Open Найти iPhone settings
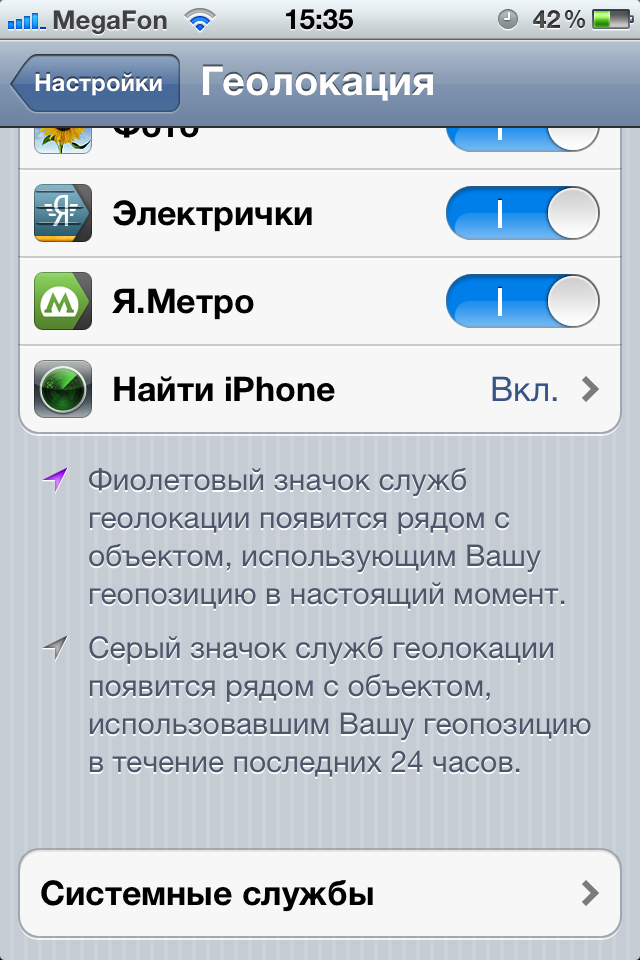Image resolution: width=640 pixels, height=960 pixels. (x=320, y=389)
